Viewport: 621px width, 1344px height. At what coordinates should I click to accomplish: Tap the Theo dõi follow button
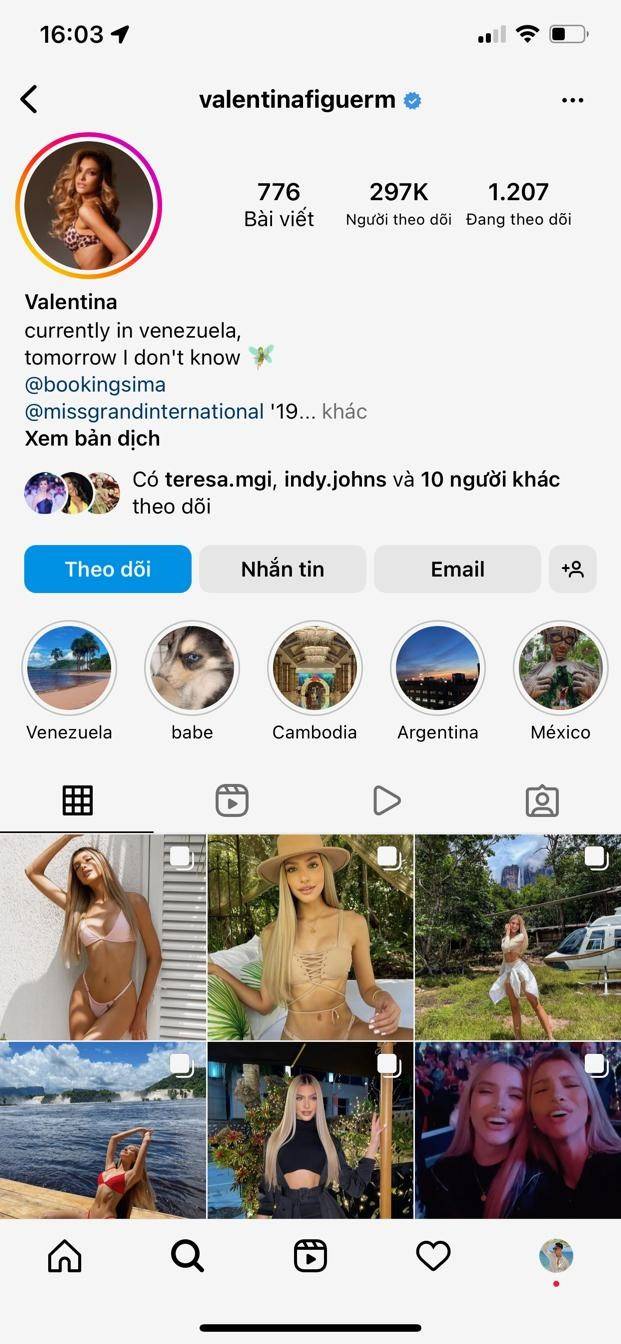pos(108,569)
